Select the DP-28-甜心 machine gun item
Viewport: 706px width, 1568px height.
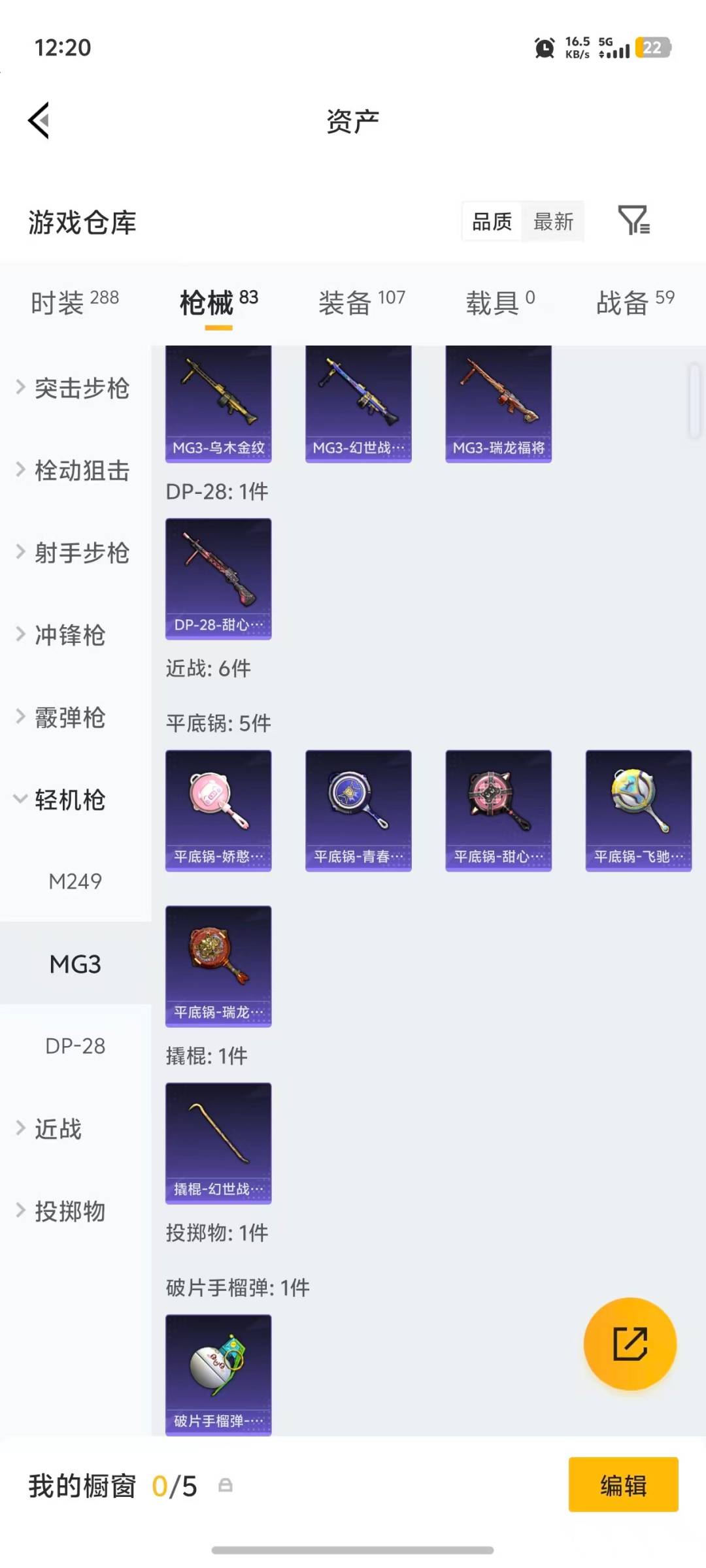218,578
